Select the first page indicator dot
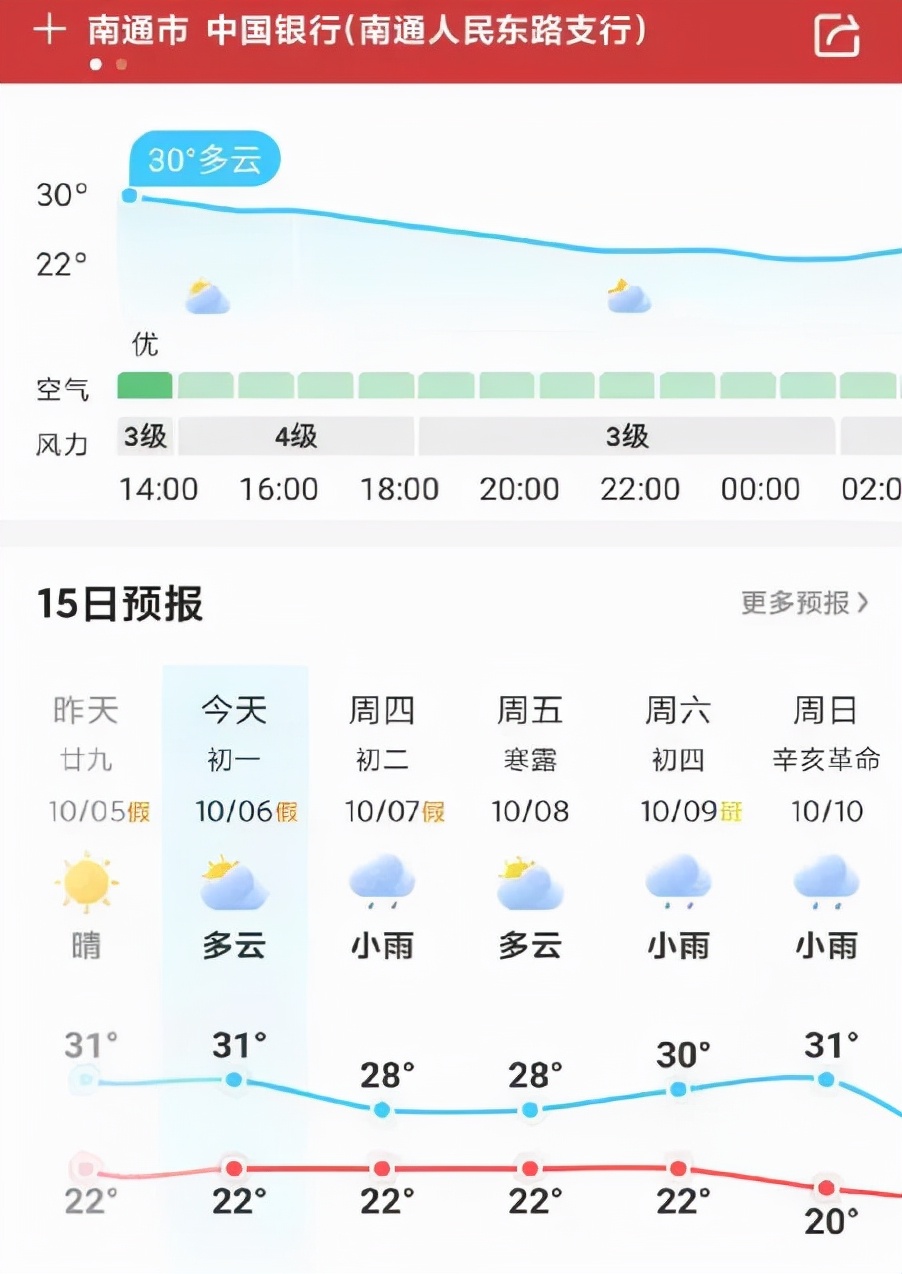Screen dimensions: 902x1274 click(96, 64)
